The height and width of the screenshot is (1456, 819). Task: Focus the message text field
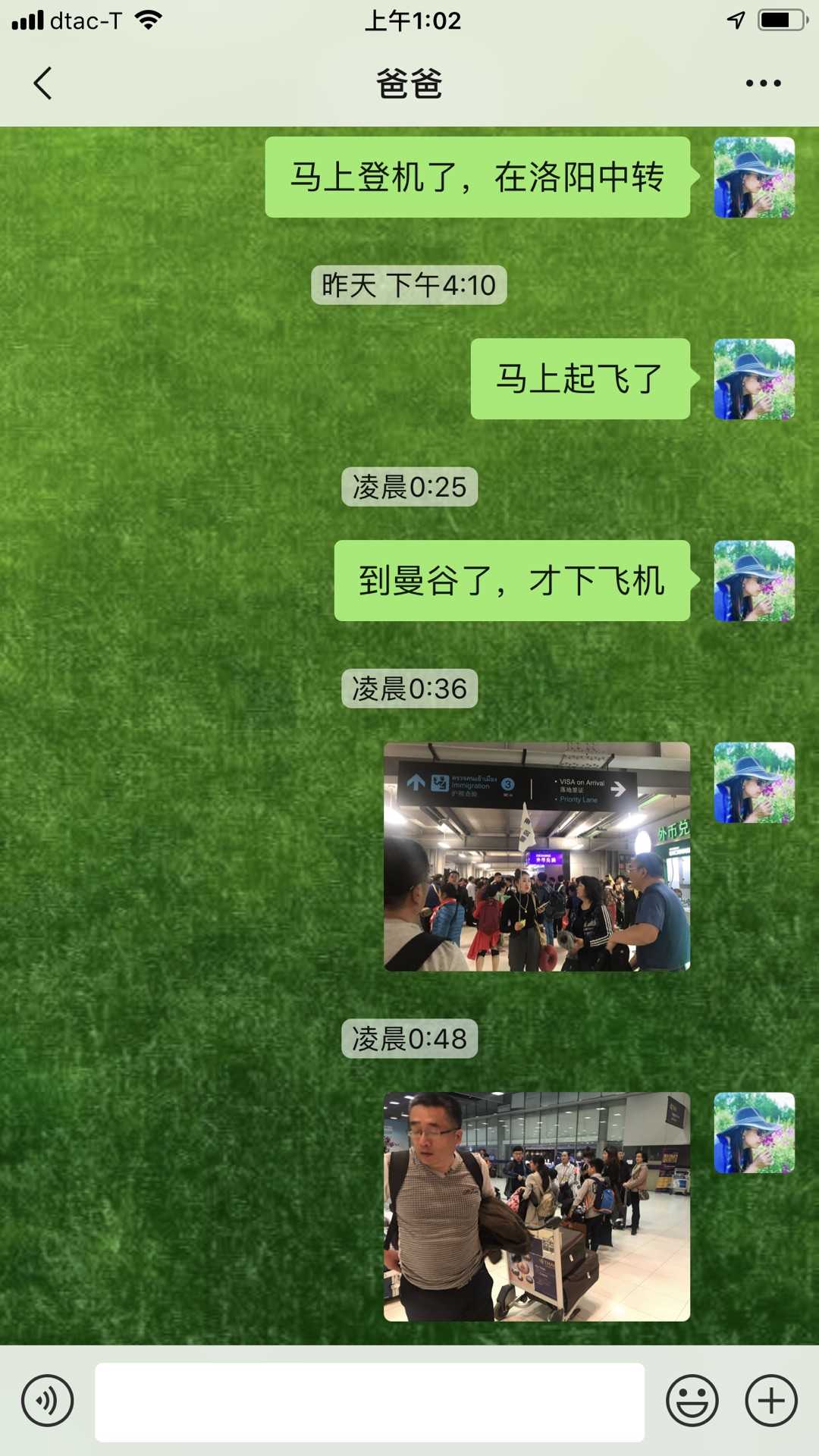[369, 1402]
